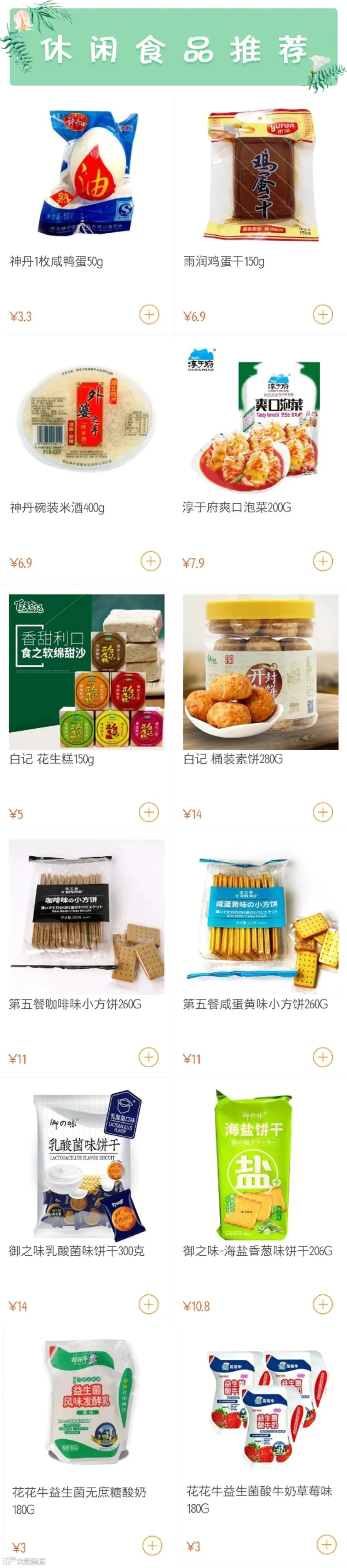Add 白记 花生糕150g to cart
Screen dimensions: 347x1568
[149, 812]
